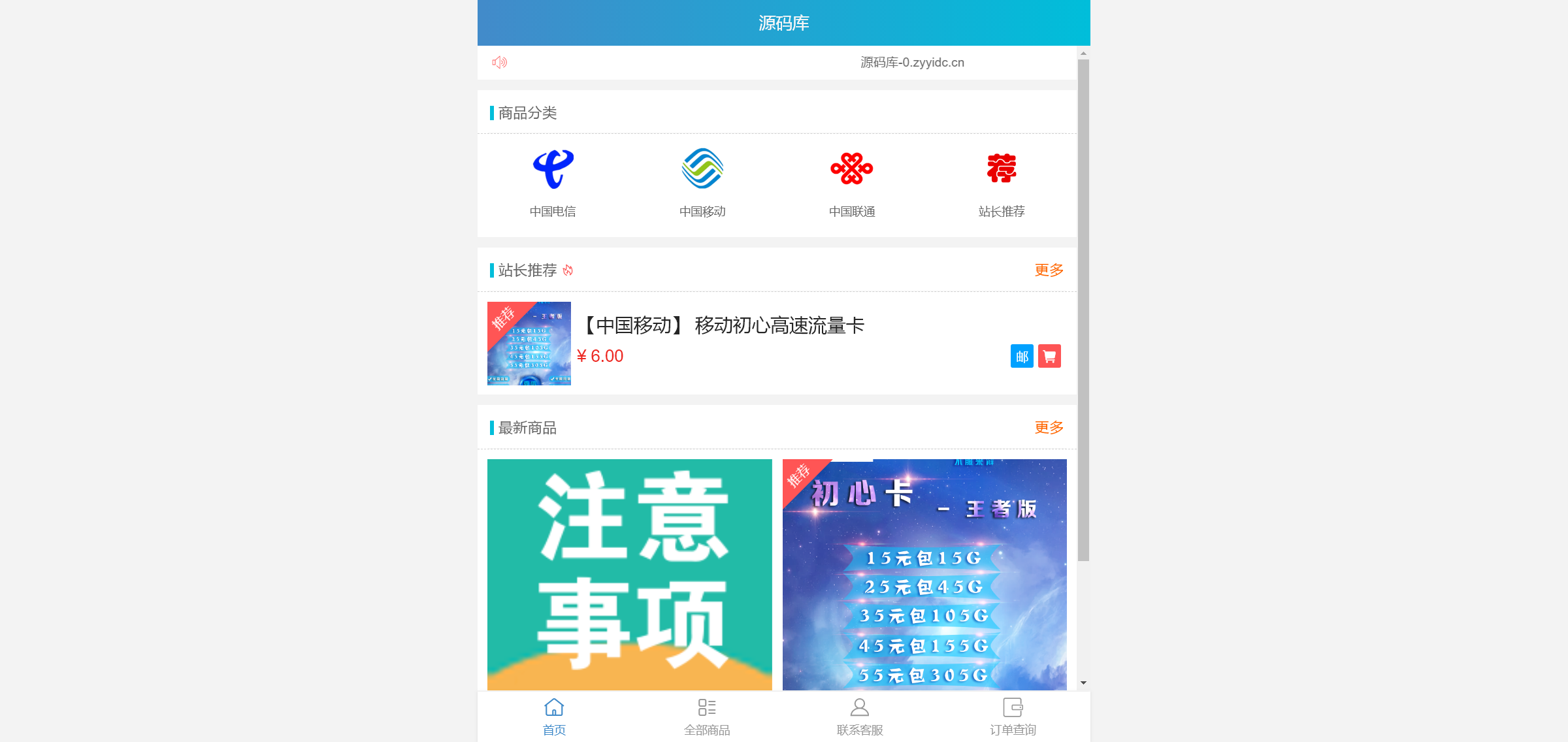Tap the blue 邮 badge on 移动初心高速流量卡
The image size is (1568, 742).
click(x=1022, y=356)
